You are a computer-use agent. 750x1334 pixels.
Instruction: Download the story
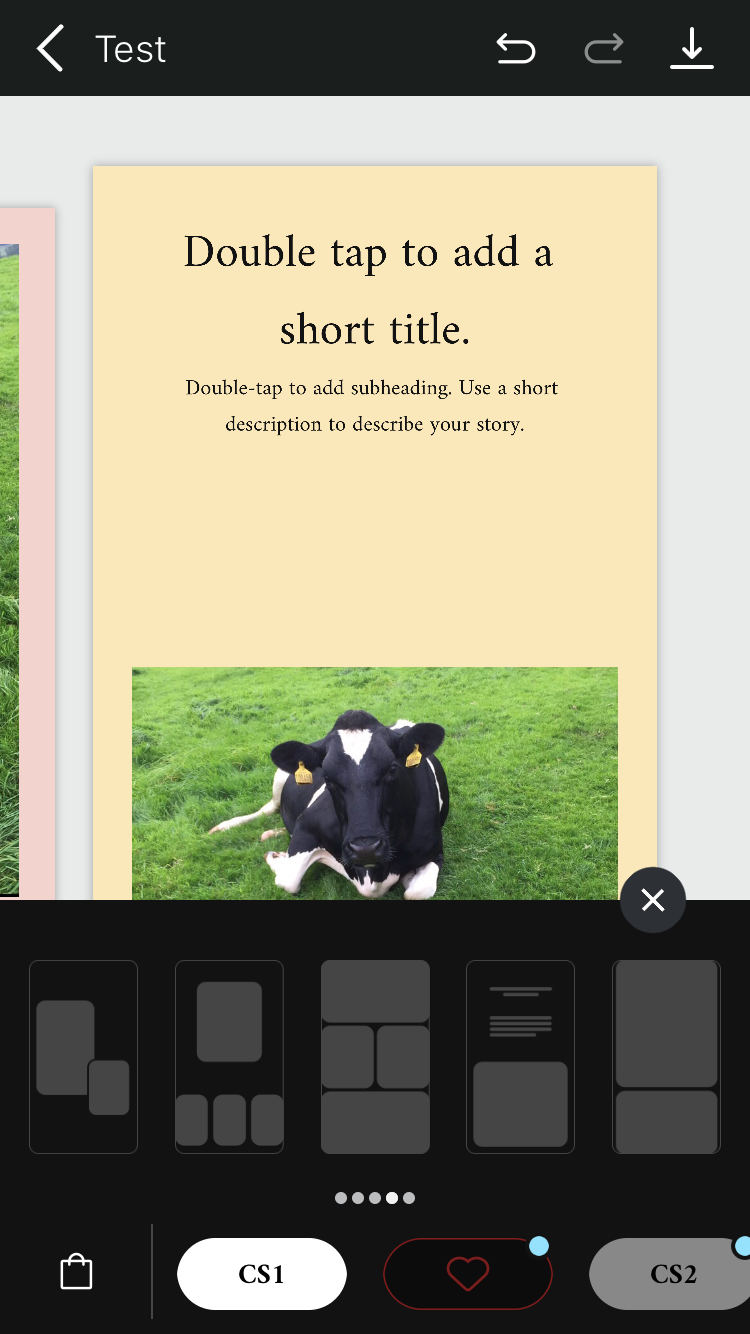tap(692, 49)
